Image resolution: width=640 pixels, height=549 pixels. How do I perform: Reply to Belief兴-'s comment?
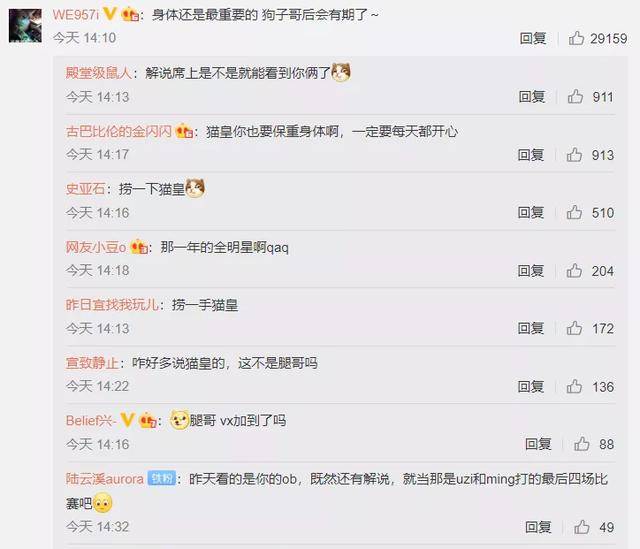pyautogui.click(x=538, y=444)
